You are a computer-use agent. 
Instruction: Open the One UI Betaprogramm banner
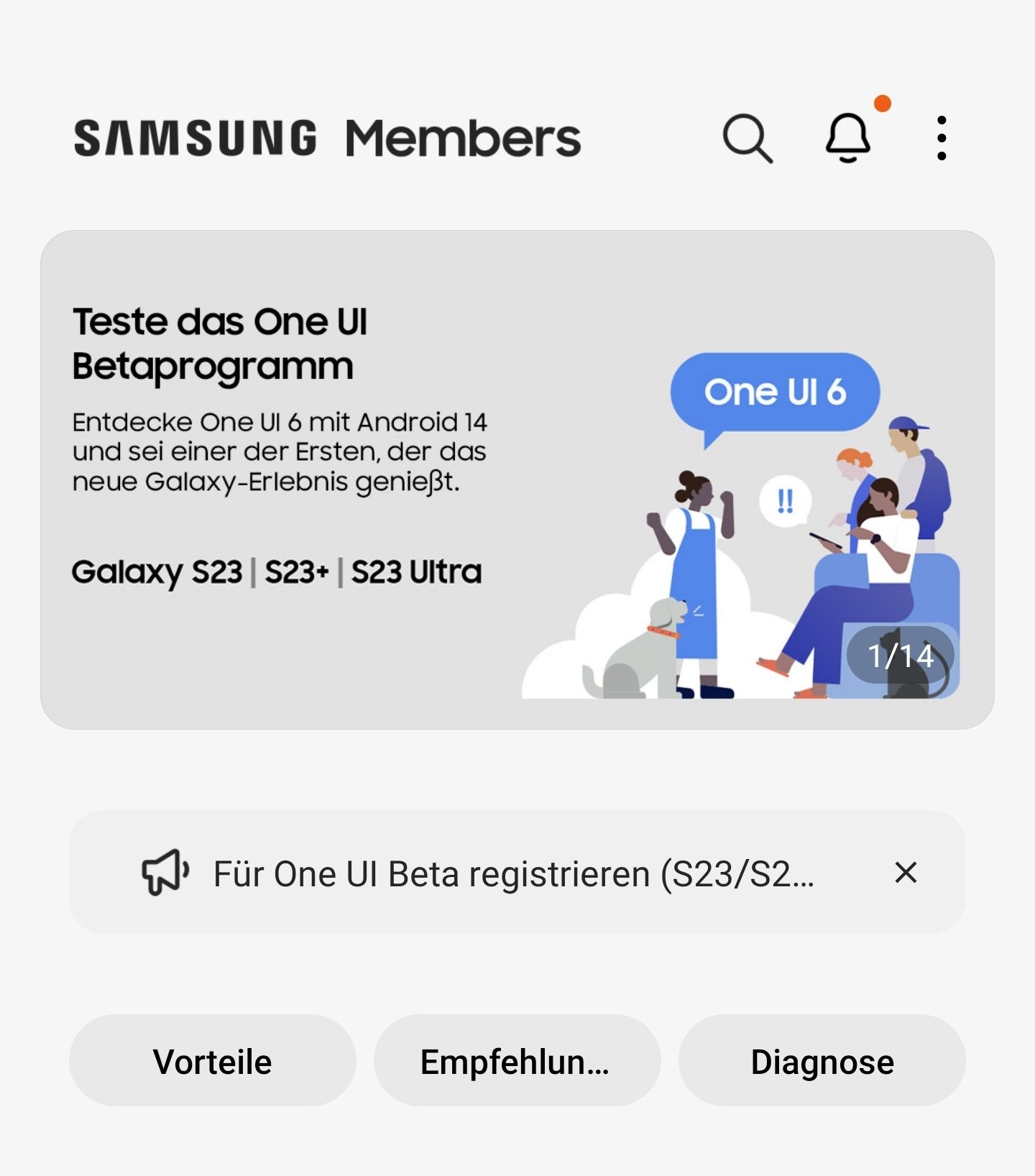[517, 479]
